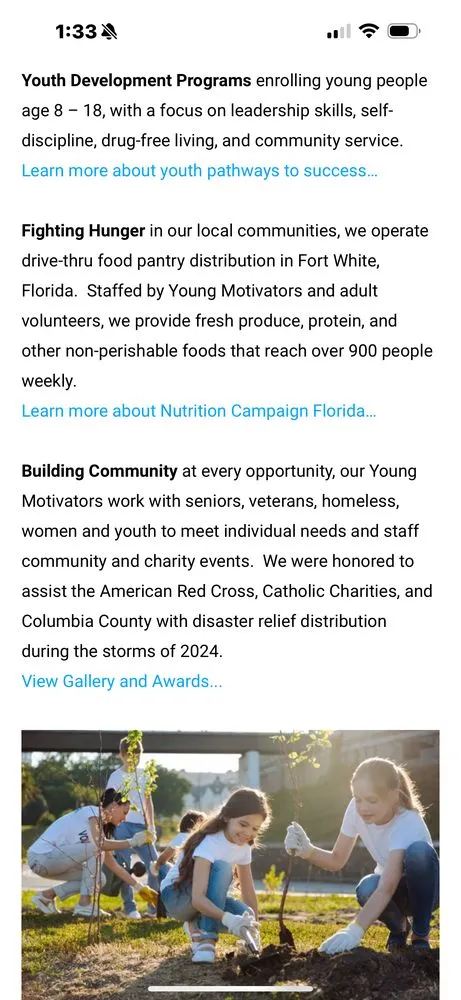View Gallery and Awards
Image resolution: width=461 pixels, height=1000 pixels.
pos(122,681)
